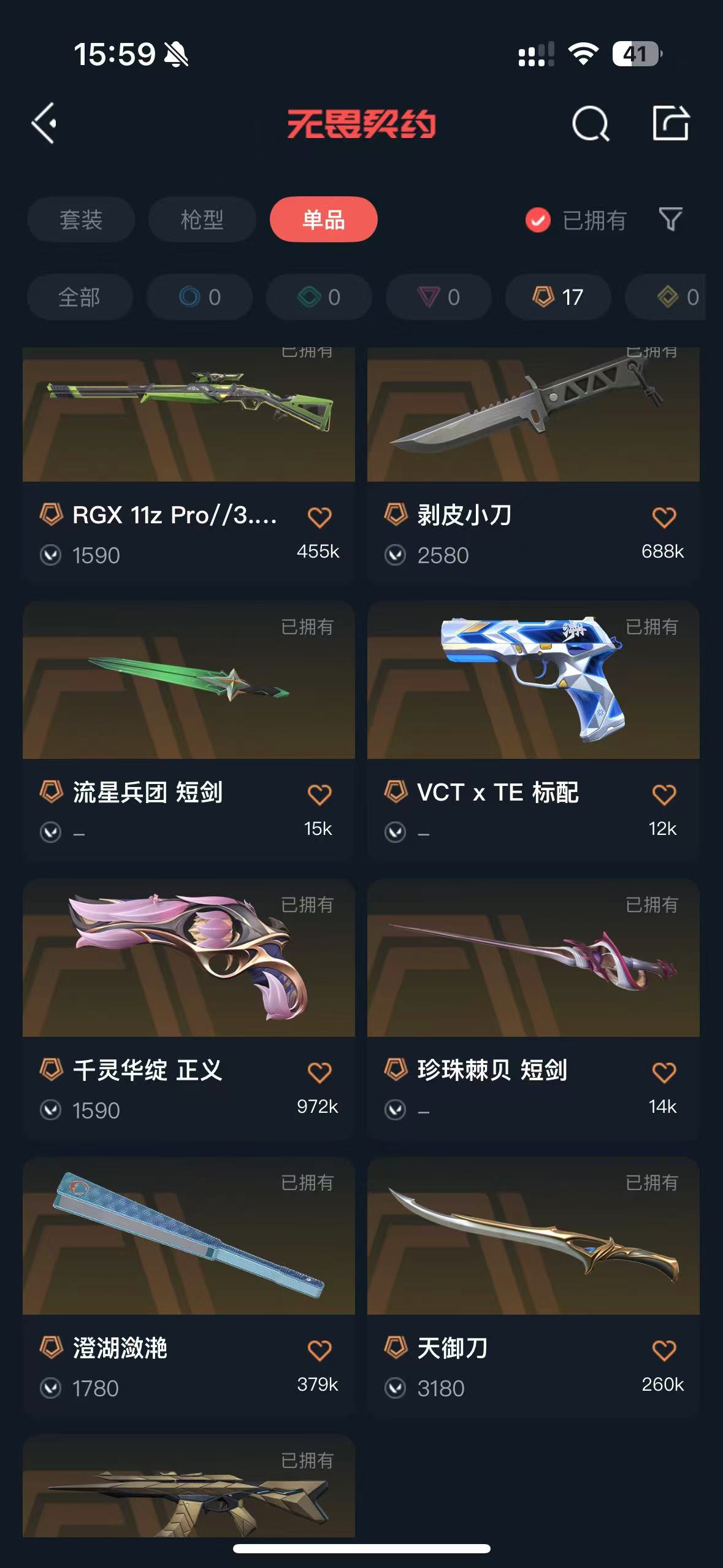Open the funnel filter options

pyautogui.click(x=670, y=219)
